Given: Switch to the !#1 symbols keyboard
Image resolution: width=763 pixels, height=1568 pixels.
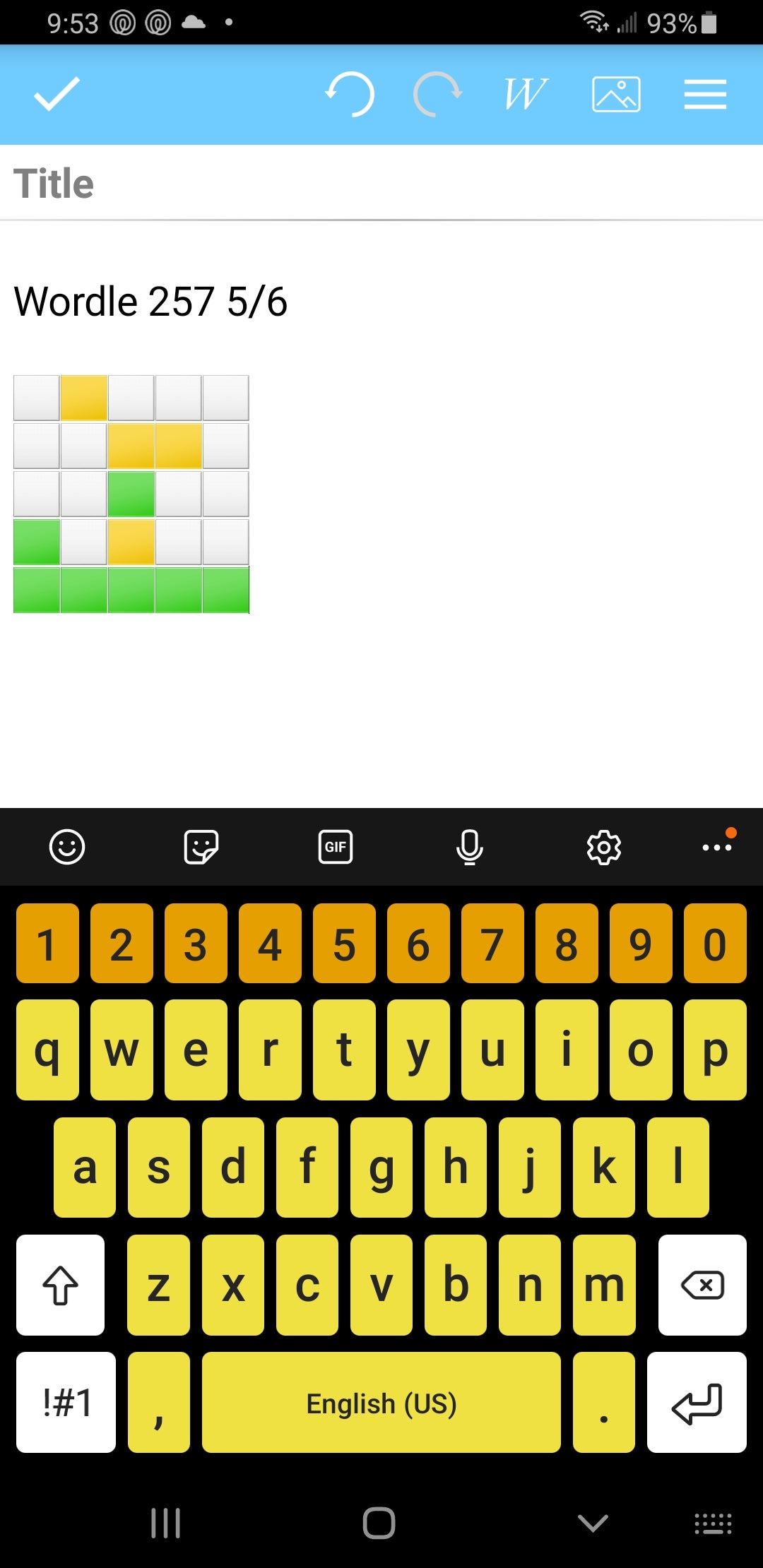Looking at the screenshot, I should pyautogui.click(x=66, y=1402).
